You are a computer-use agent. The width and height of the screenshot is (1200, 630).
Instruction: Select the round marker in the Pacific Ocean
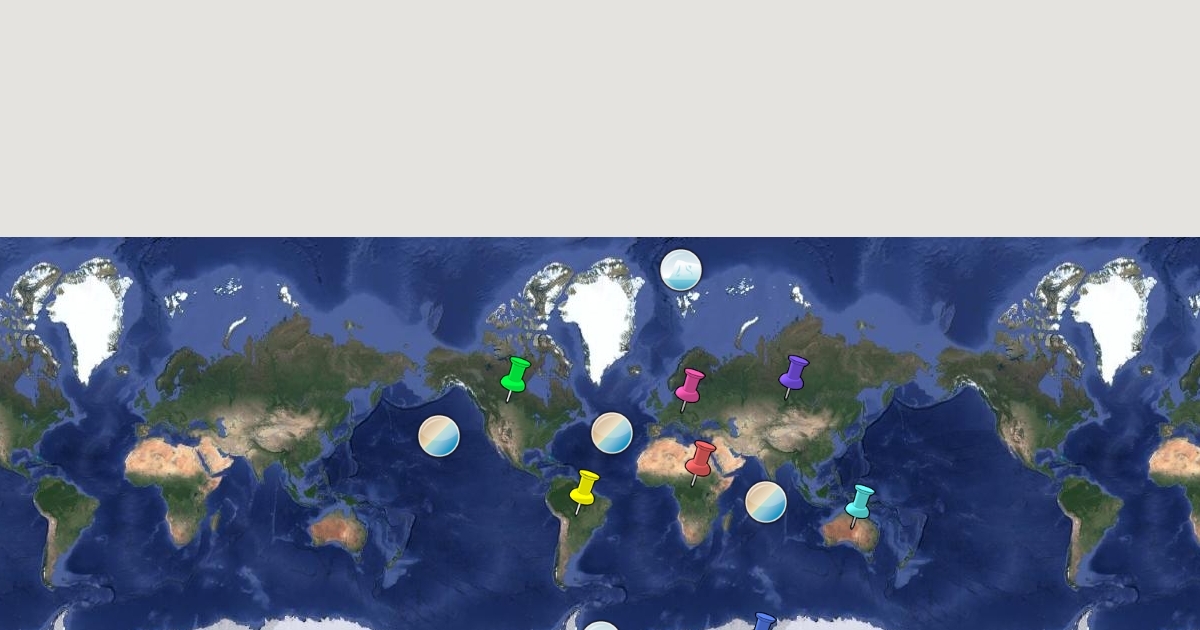coord(439,436)
